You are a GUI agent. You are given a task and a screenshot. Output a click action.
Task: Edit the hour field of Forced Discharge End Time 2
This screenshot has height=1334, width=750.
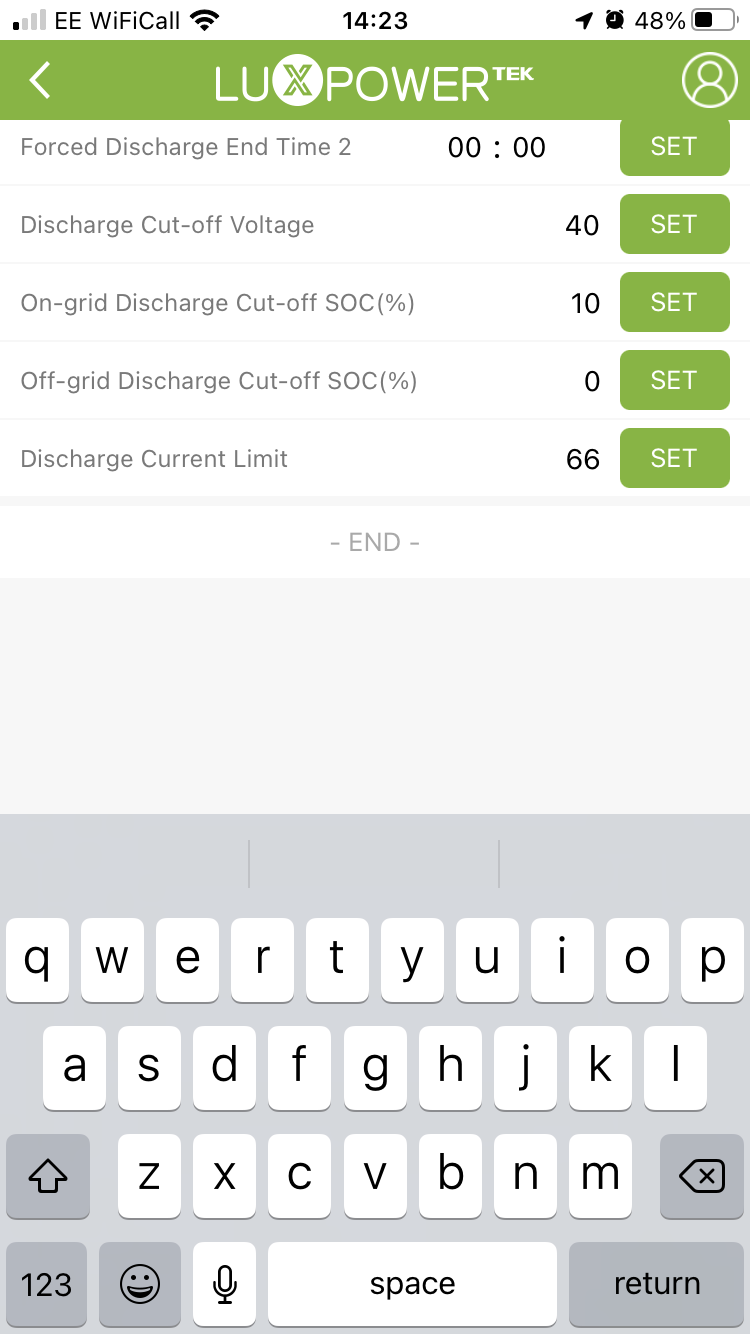click(464, 148)
